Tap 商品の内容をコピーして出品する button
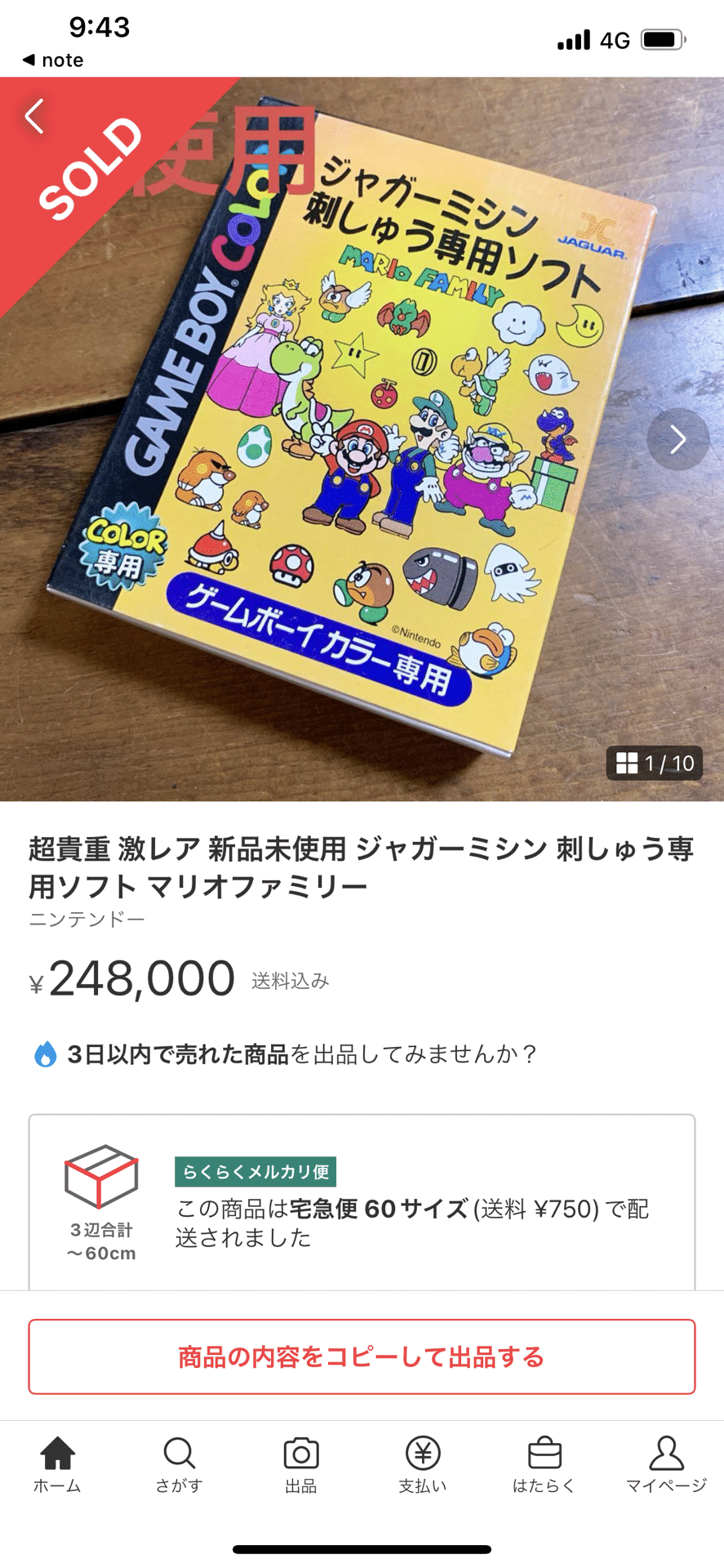The height and width of the screenshot is (1568, 724). click(362, 1356)
